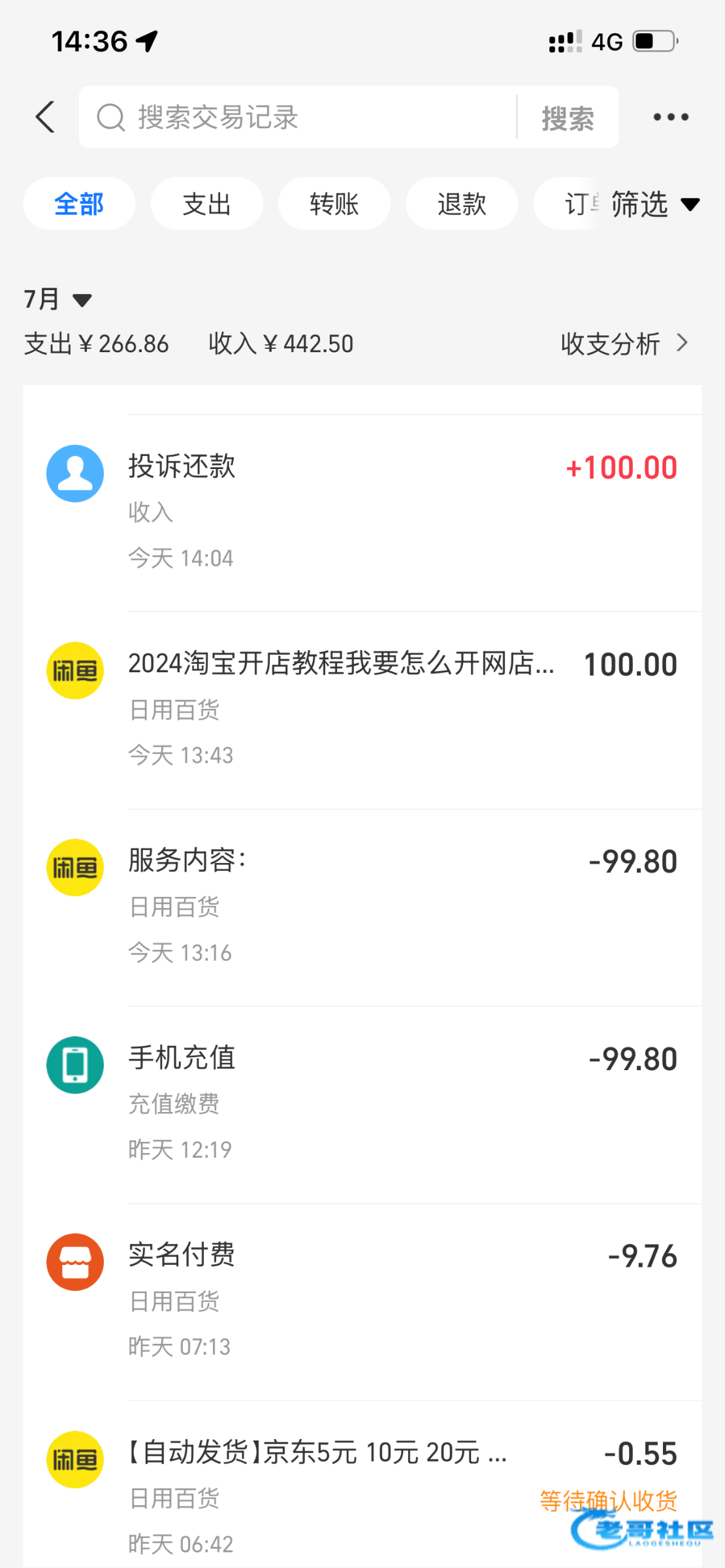Switch to the 退款 filter

(x=462, y=204)
